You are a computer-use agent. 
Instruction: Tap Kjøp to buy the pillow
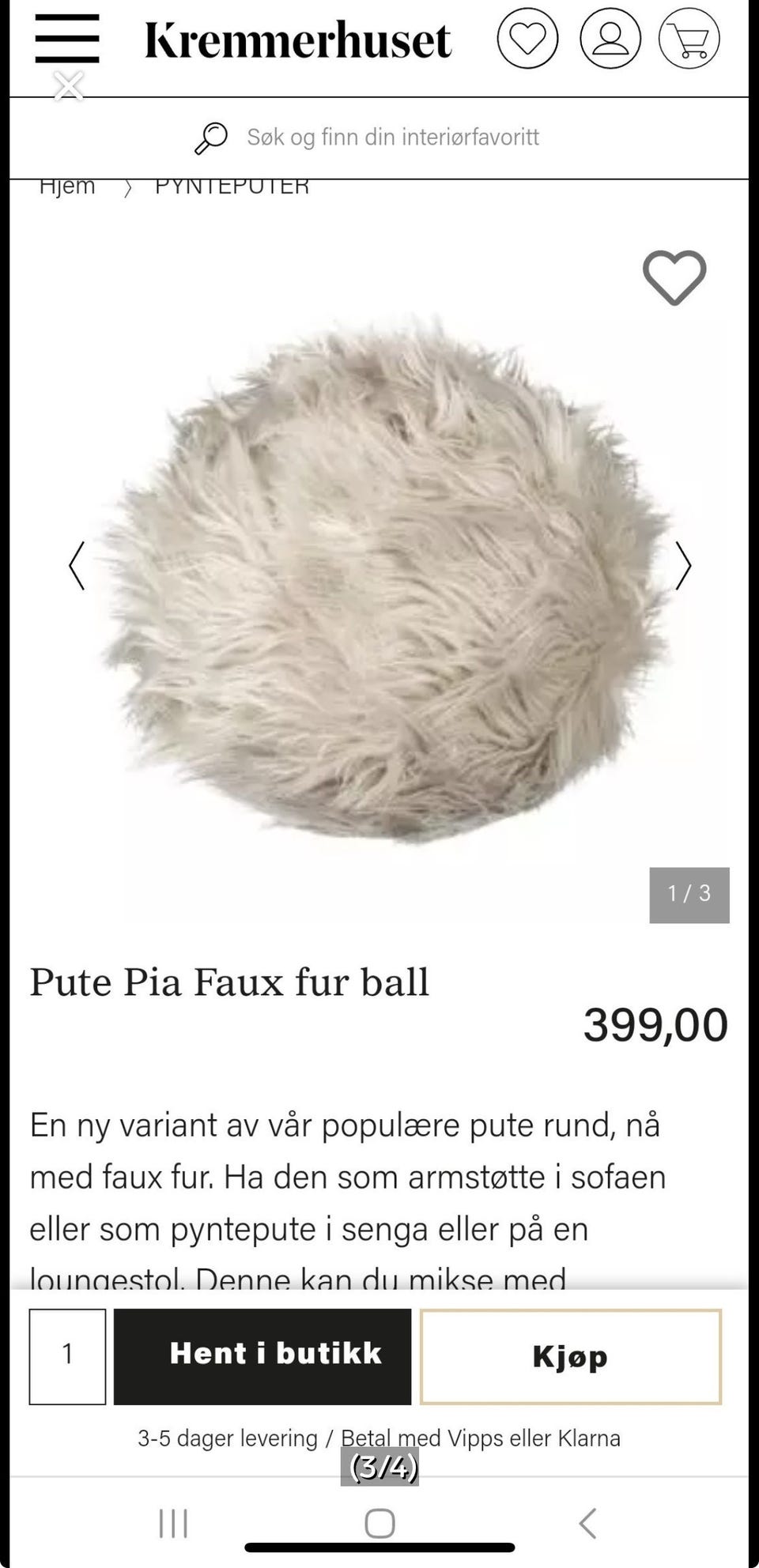(x=570, y=1356)
